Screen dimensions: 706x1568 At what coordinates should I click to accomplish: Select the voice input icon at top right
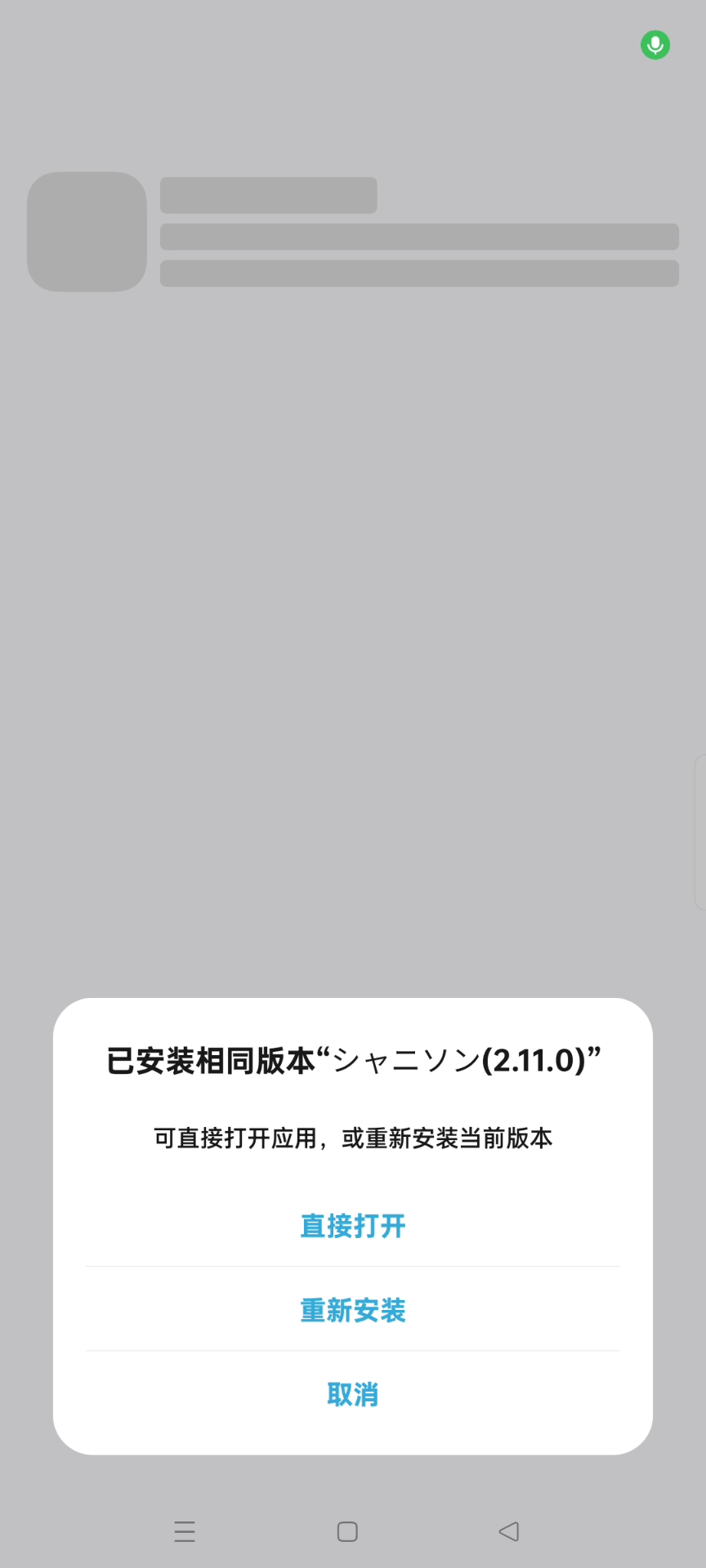tap(654, 45)
